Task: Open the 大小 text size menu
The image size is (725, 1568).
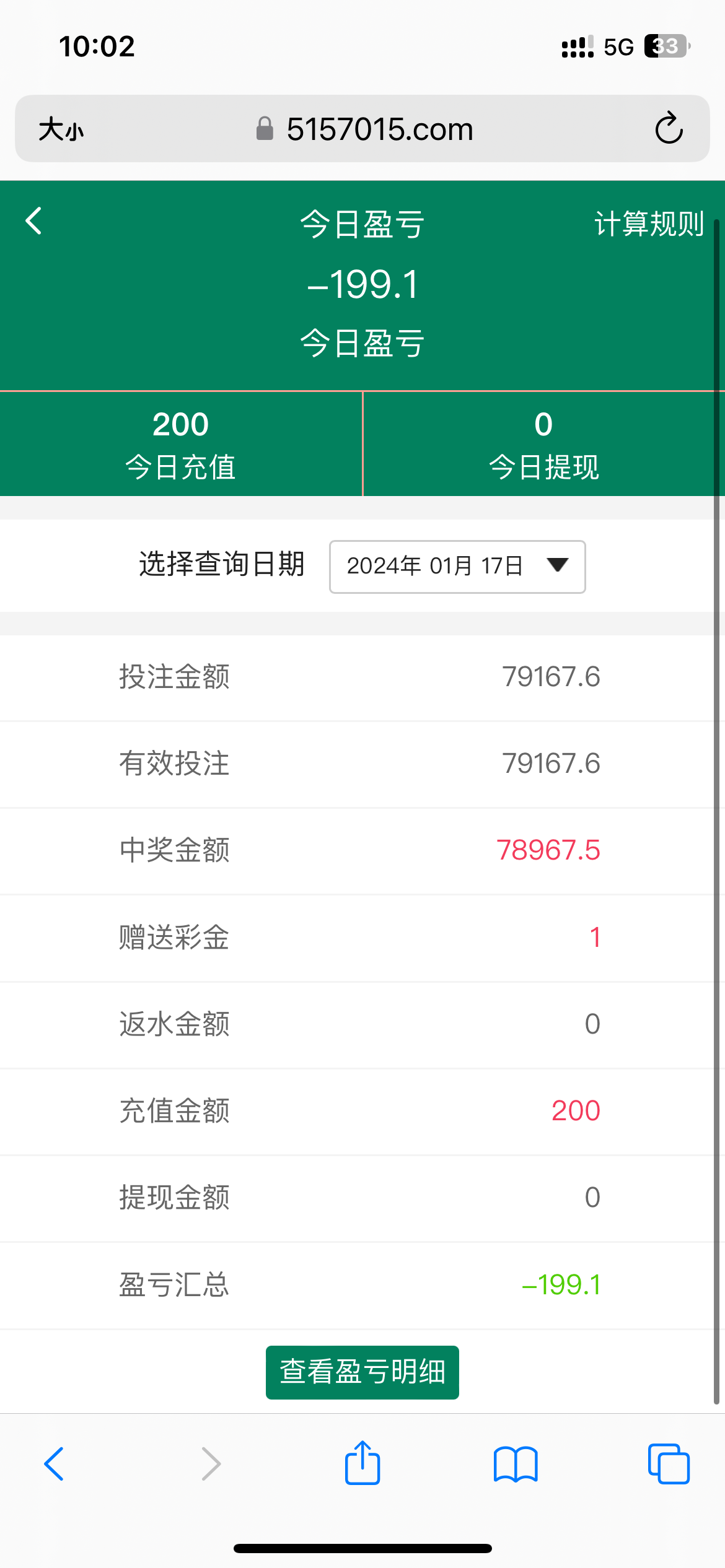Action: pyautogui.click(x=61, y=129)
